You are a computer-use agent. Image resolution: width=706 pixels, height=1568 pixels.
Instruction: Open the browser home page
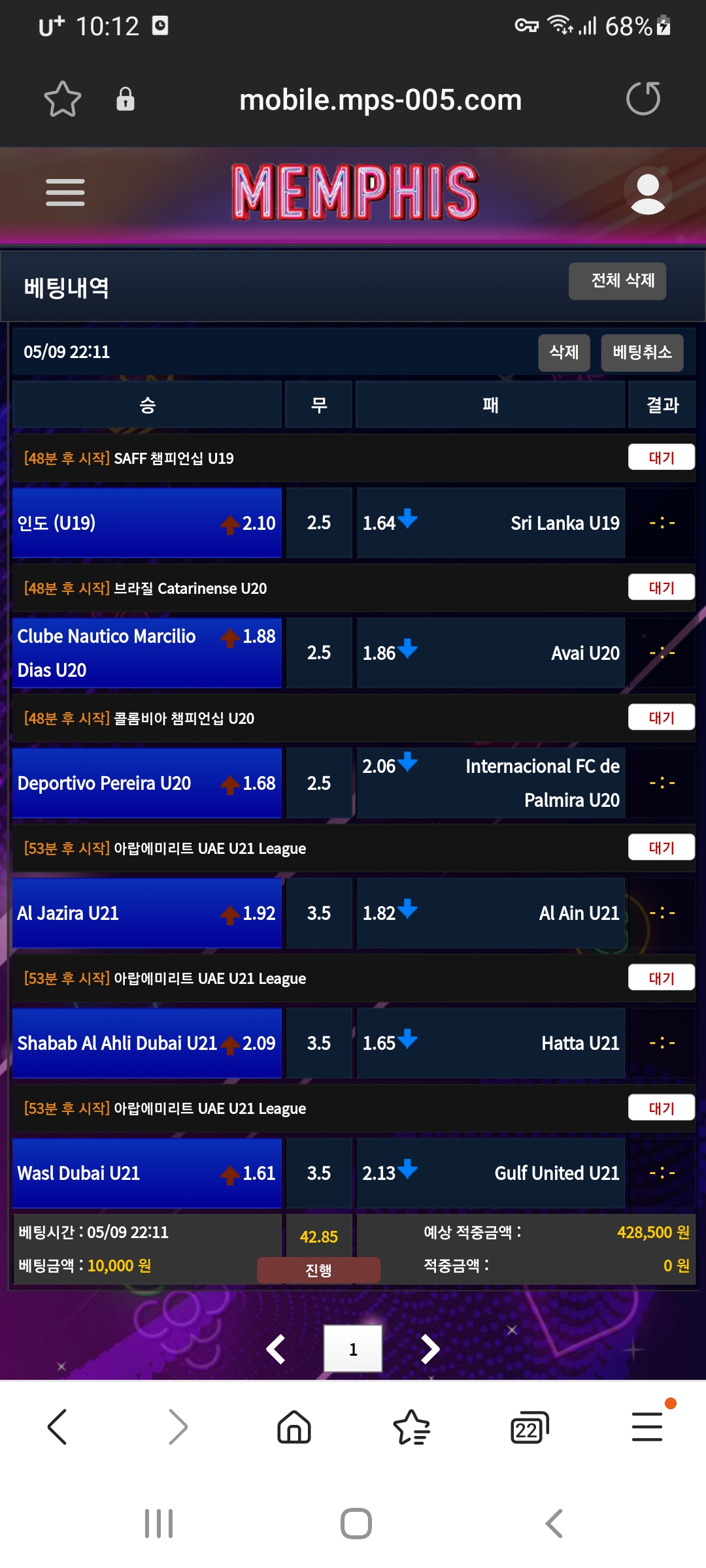294,1427
